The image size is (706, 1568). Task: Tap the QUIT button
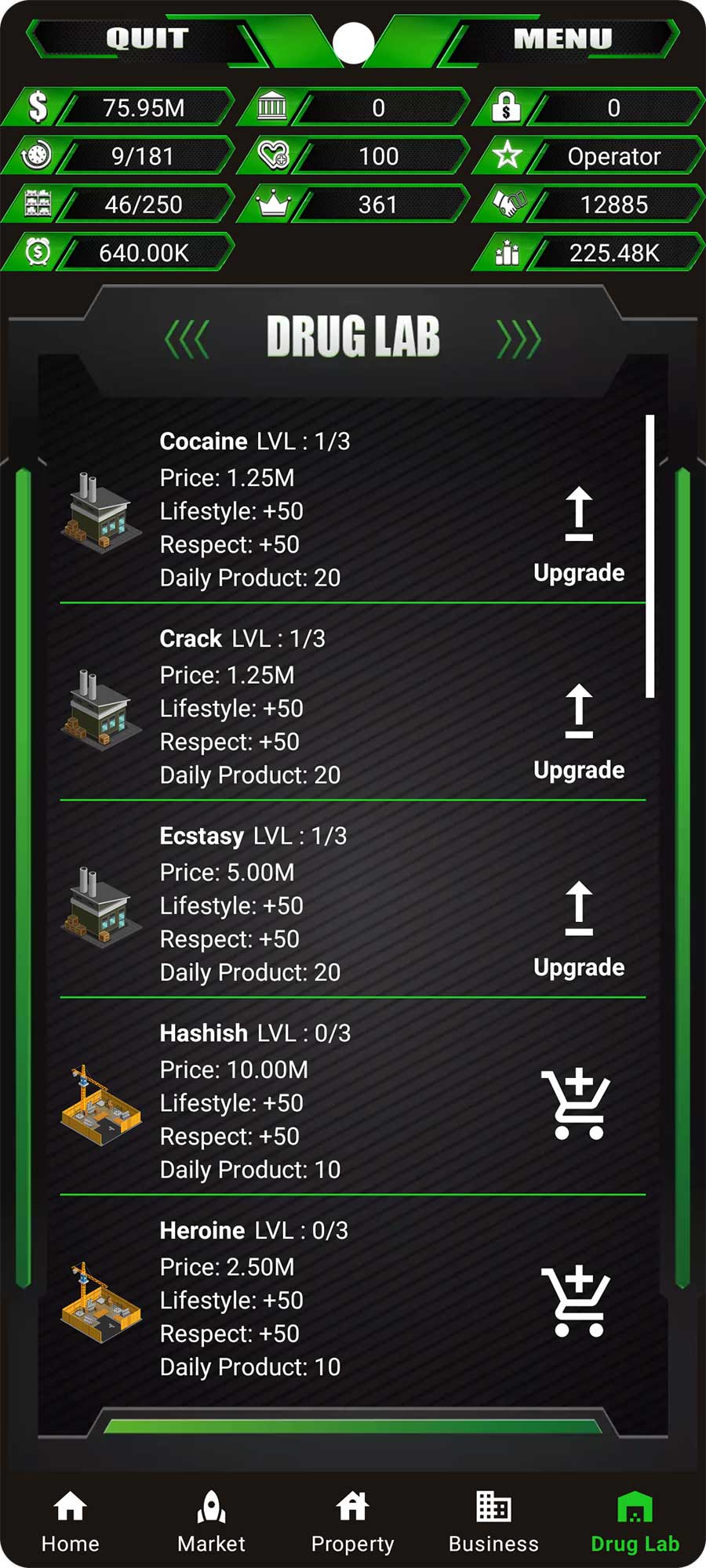[147, 38]
